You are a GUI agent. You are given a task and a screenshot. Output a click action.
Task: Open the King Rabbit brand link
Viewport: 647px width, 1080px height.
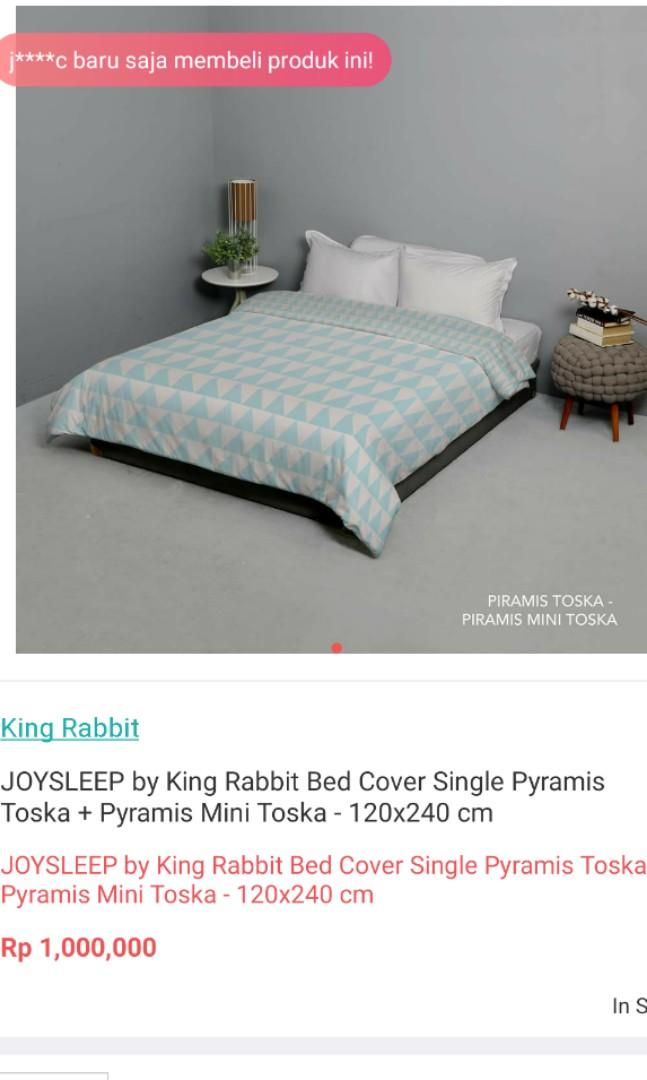[x=70, y=728]
